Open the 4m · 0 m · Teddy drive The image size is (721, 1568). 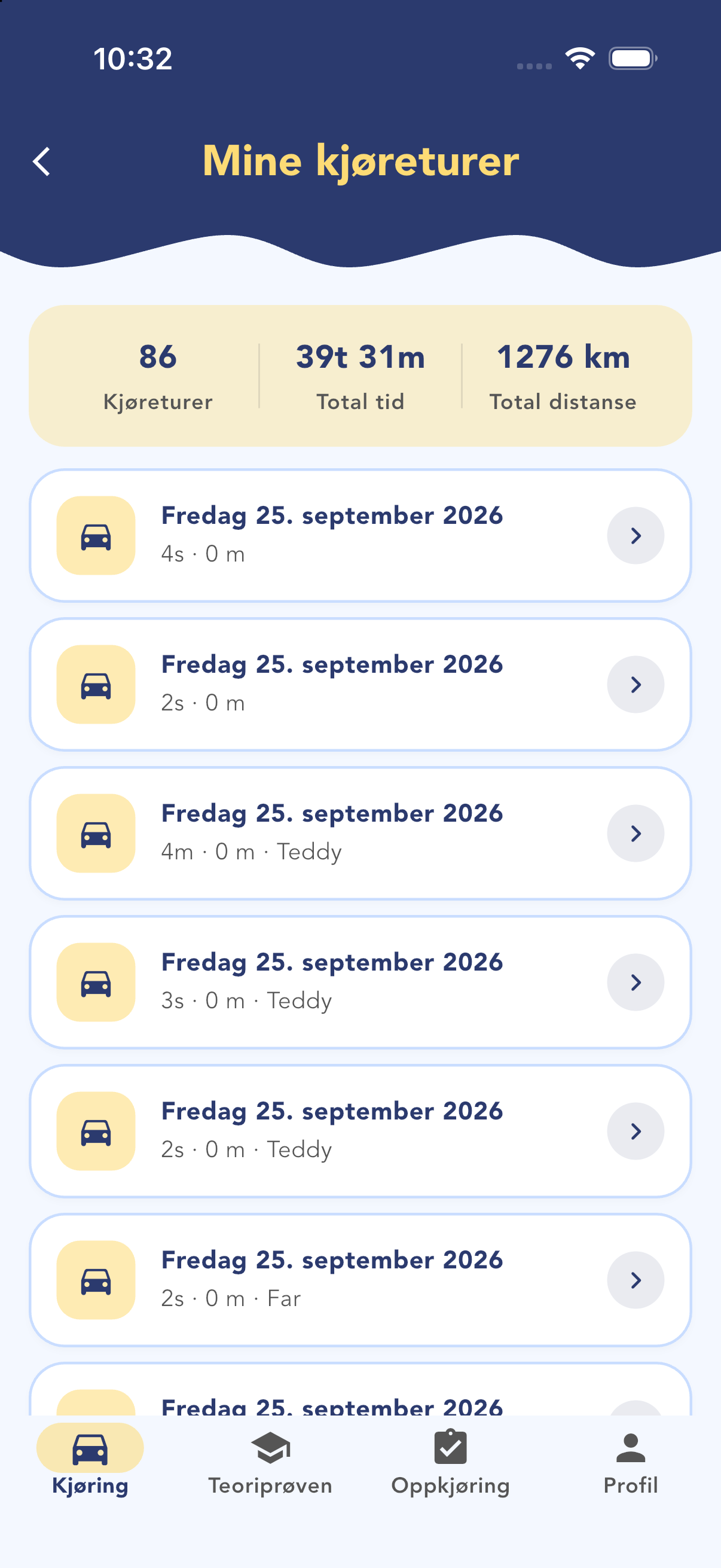click(x=360, y=832)
